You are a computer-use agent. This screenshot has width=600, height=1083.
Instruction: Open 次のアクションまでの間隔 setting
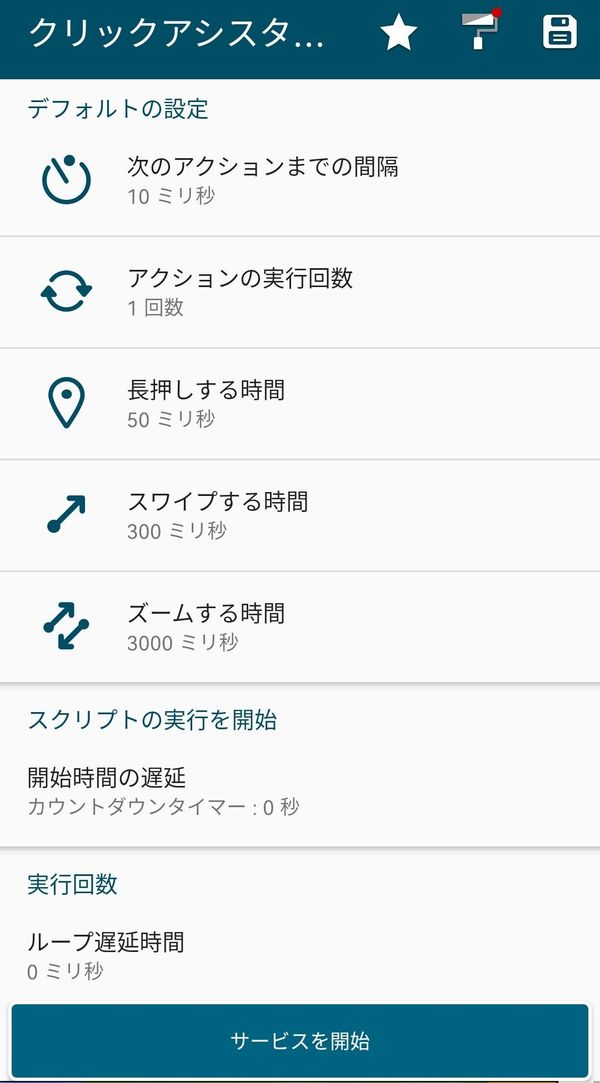click(300, 180)
